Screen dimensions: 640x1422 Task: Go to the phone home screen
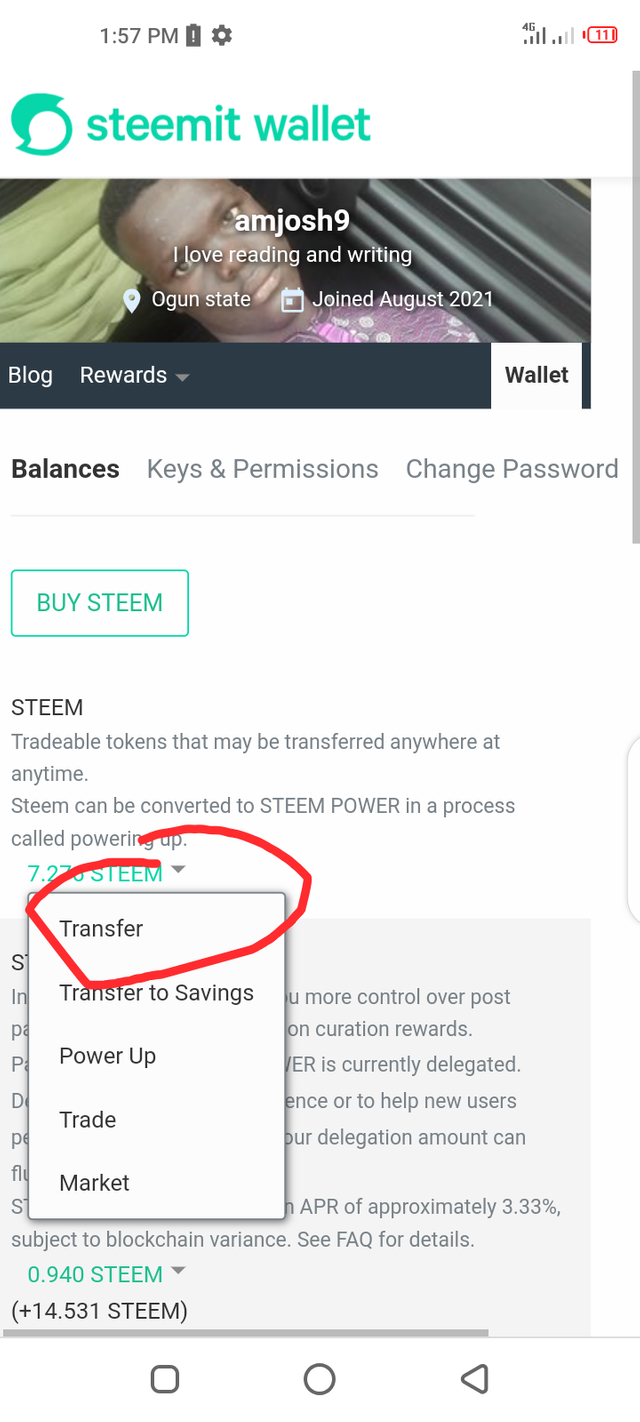[319, 1379]
